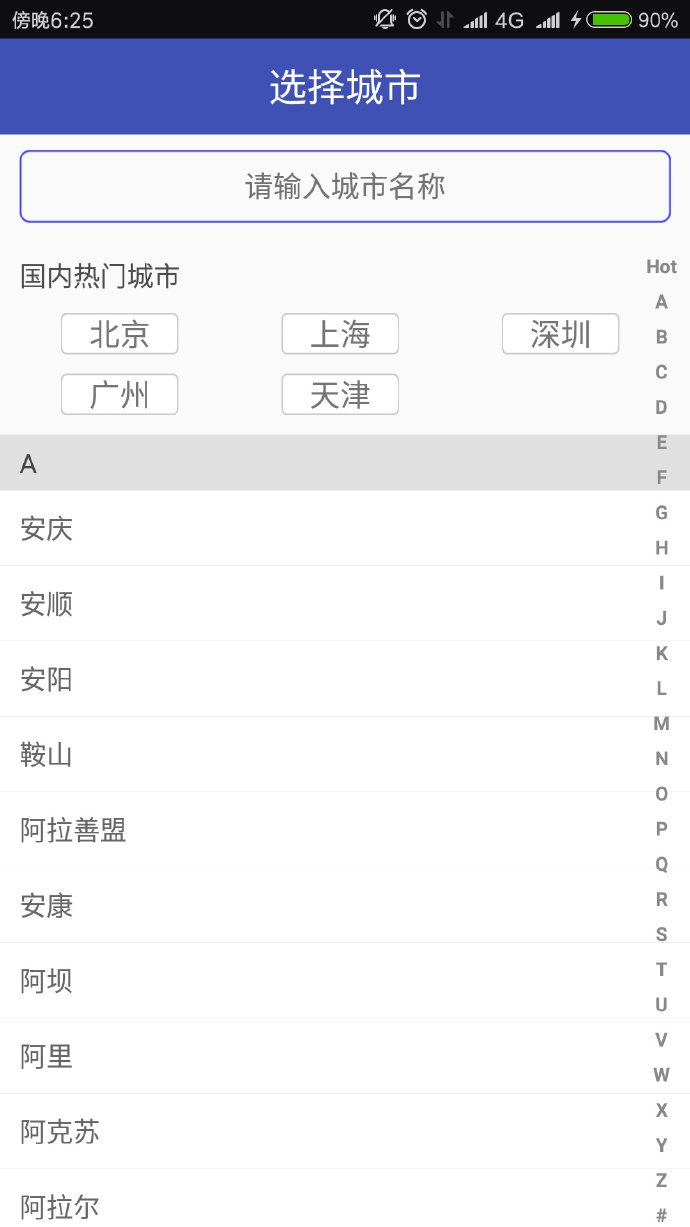Choose 安顺 in the list
Viewport: 690px width, 1227px height.
(320, 604)
